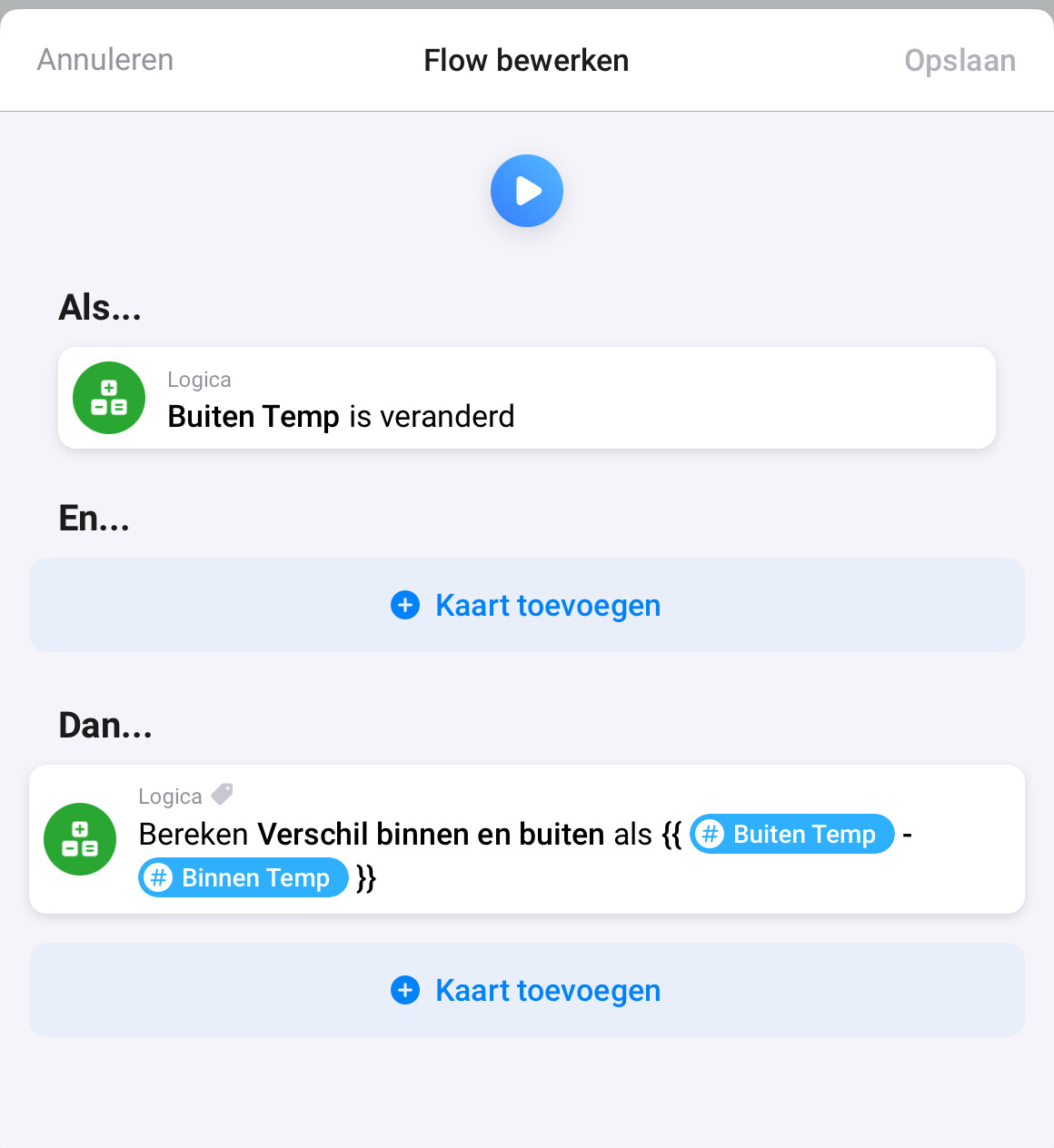Cancel editing with Annuleren
Image resolution: width=1054 pixels, height=1148 pixels.
(x=105, y=60)
